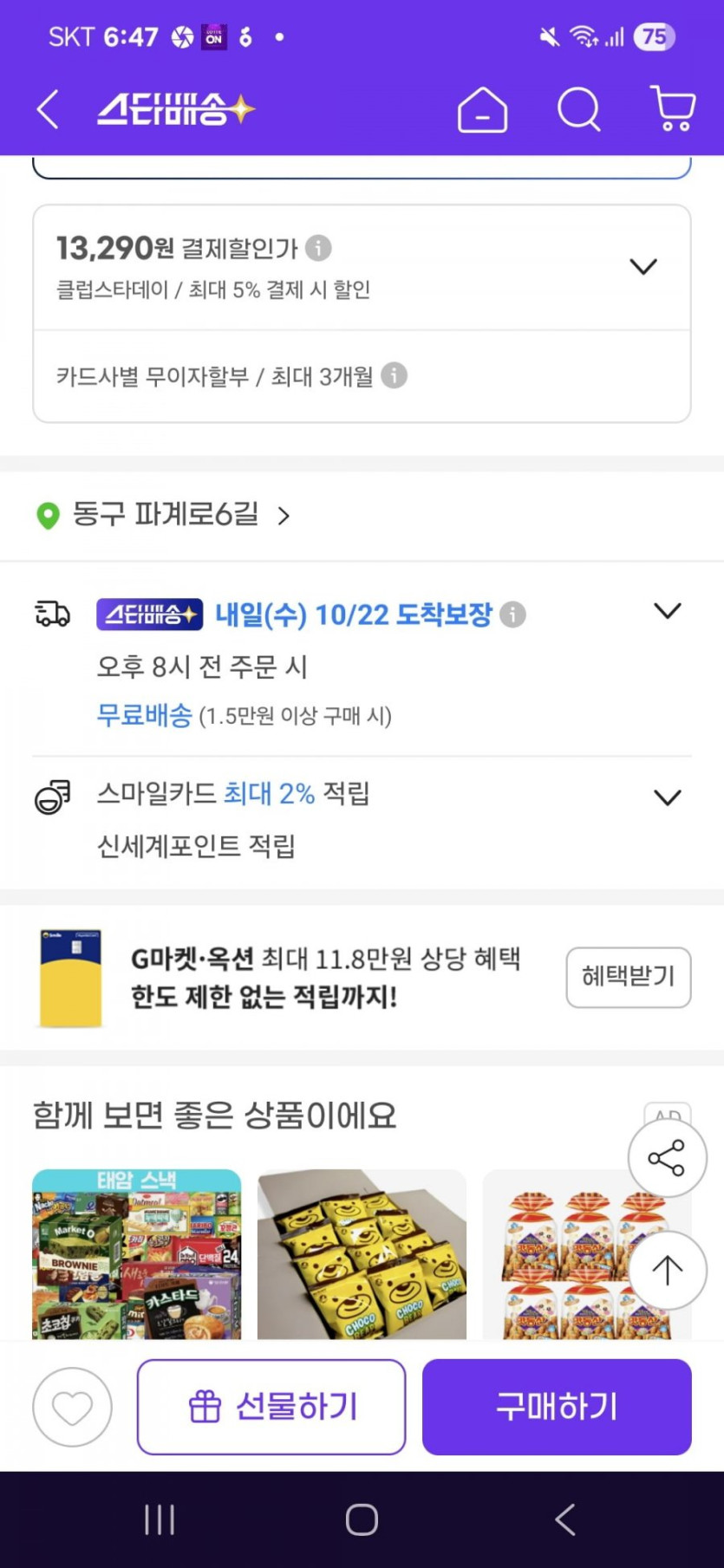Image resolution: width=724 pixels, height=1568 pixels.
Task: Change delivery address 동구 파계로6길
Action: 164,515
